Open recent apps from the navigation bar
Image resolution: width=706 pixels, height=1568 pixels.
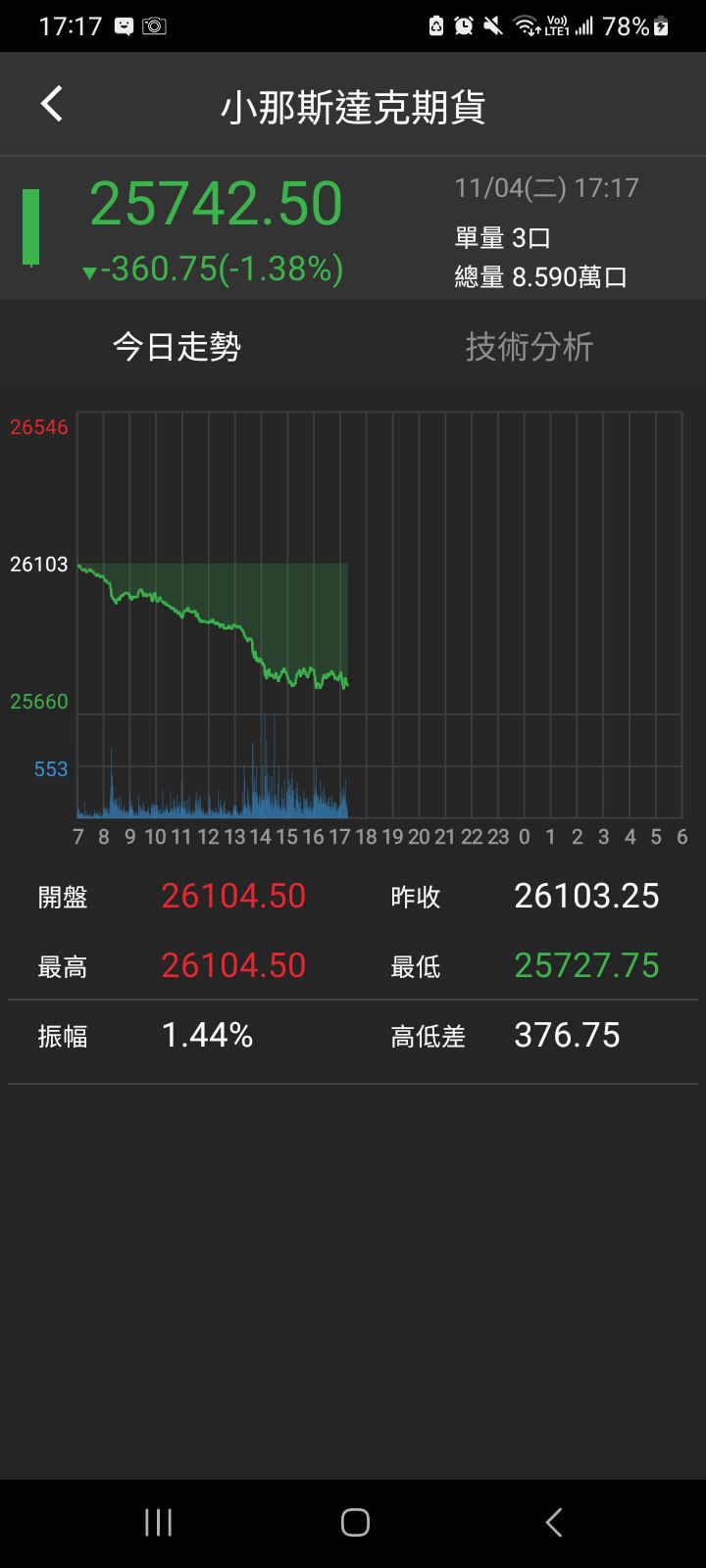tap(158, 1522)
